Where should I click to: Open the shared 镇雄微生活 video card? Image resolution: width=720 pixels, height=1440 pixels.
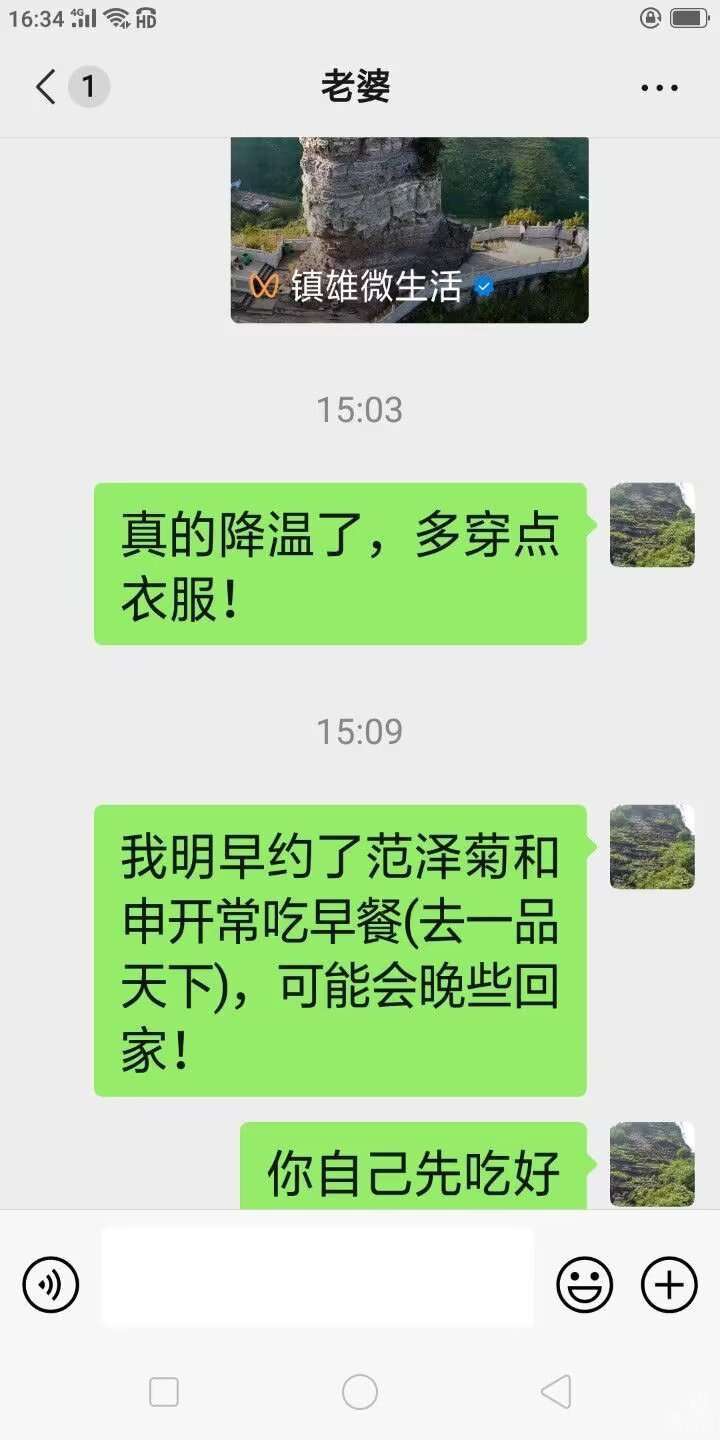(x=409, y=230)
